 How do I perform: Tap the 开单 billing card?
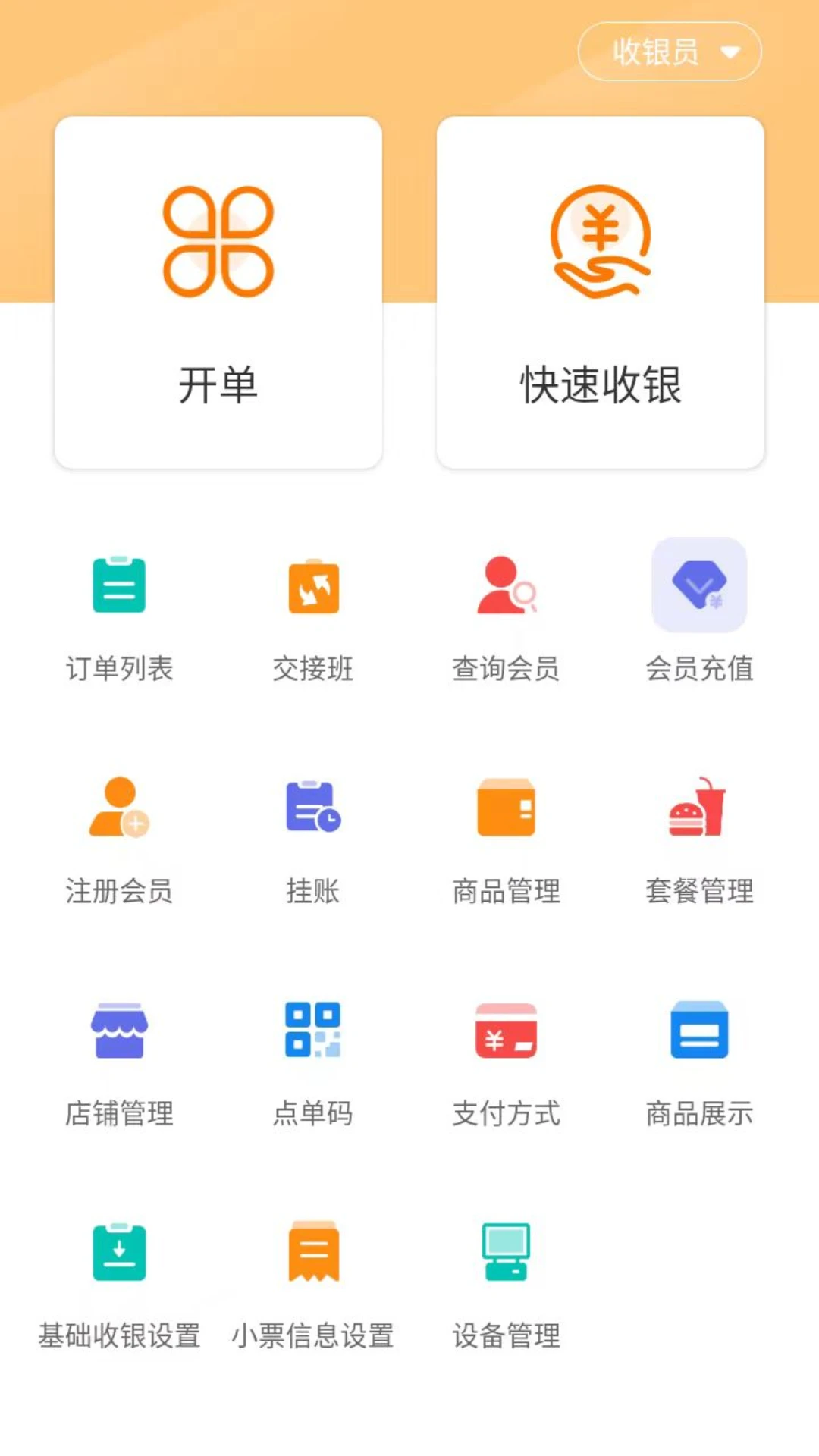tap(218, 292)
